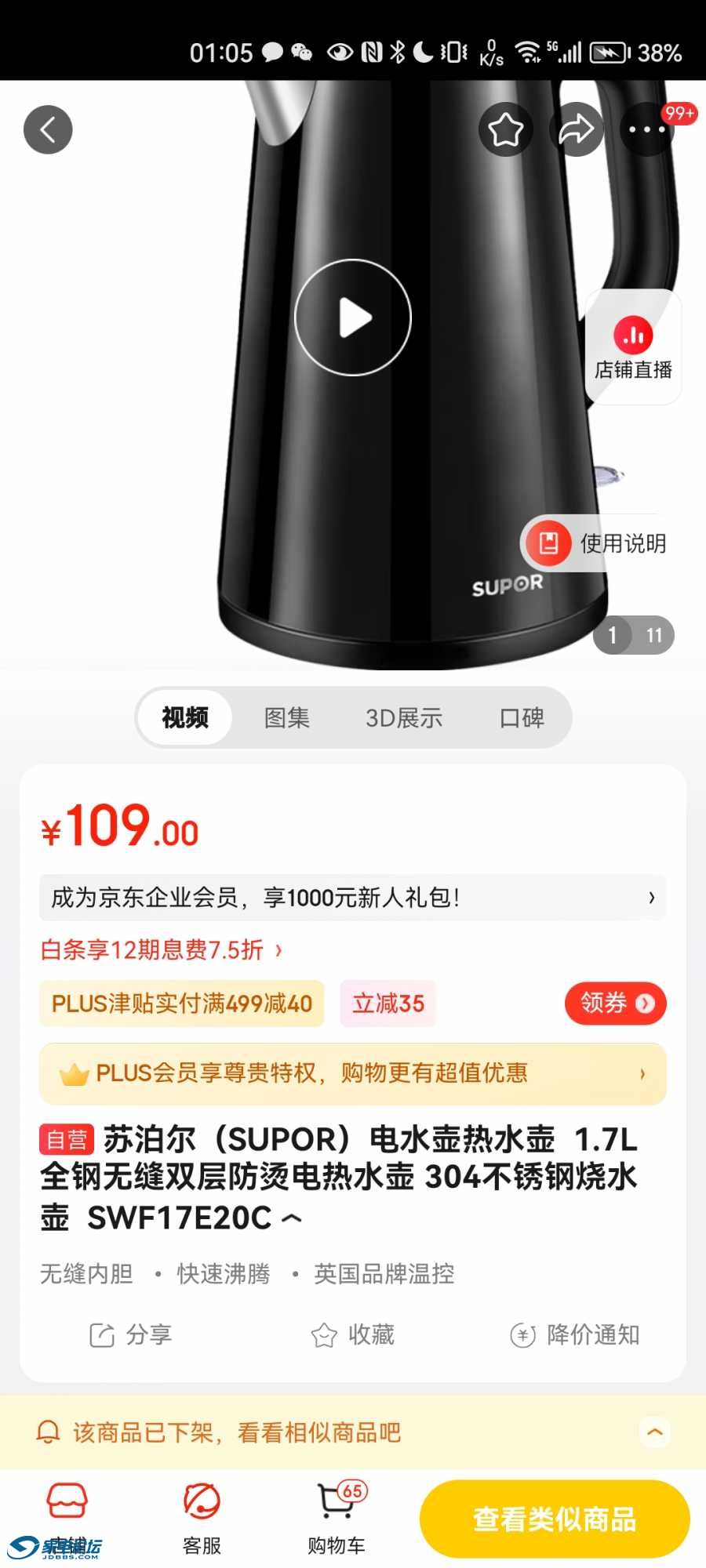This screenshot has width=706, height=1568.
Task: Open the 3D展示 tab
Action: (405, 717)
